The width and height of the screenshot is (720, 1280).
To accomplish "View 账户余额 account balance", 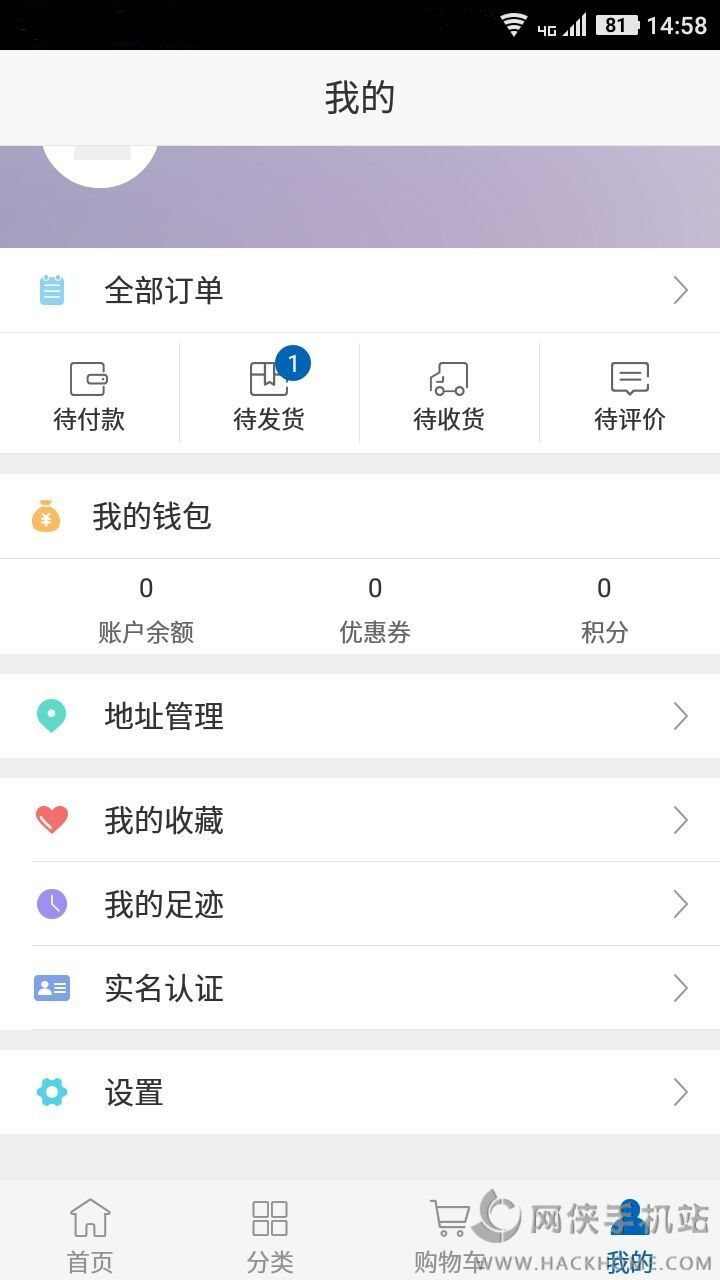I will click(146, 608).
